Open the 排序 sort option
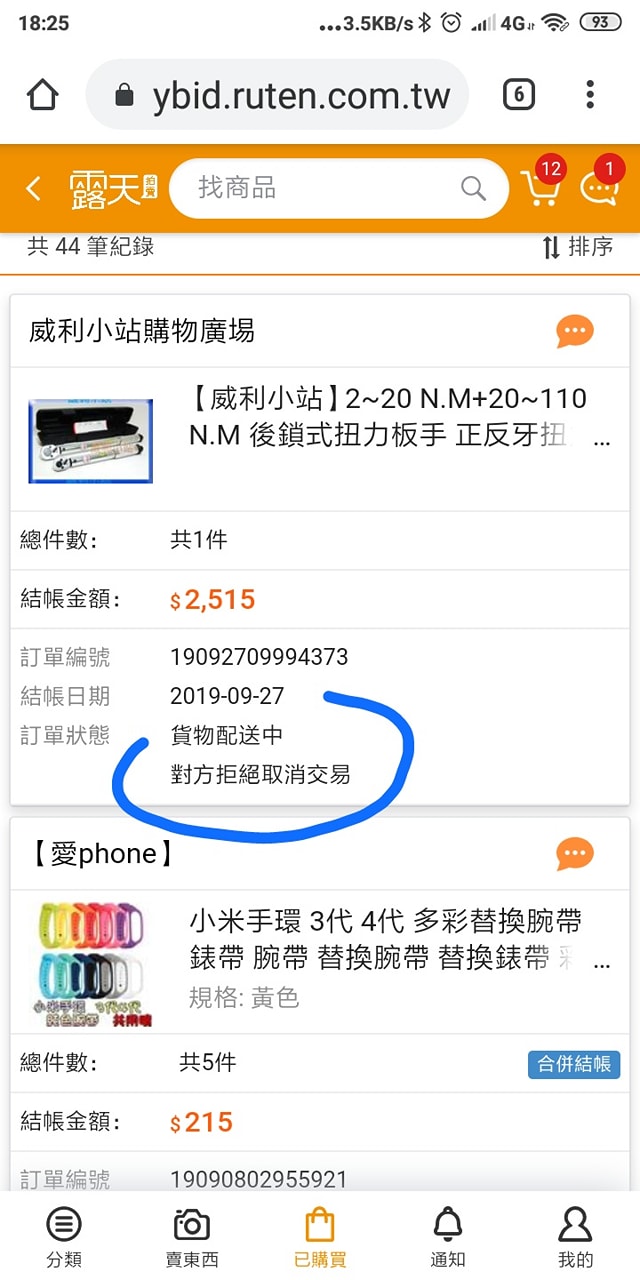 [x=577, y=247]
